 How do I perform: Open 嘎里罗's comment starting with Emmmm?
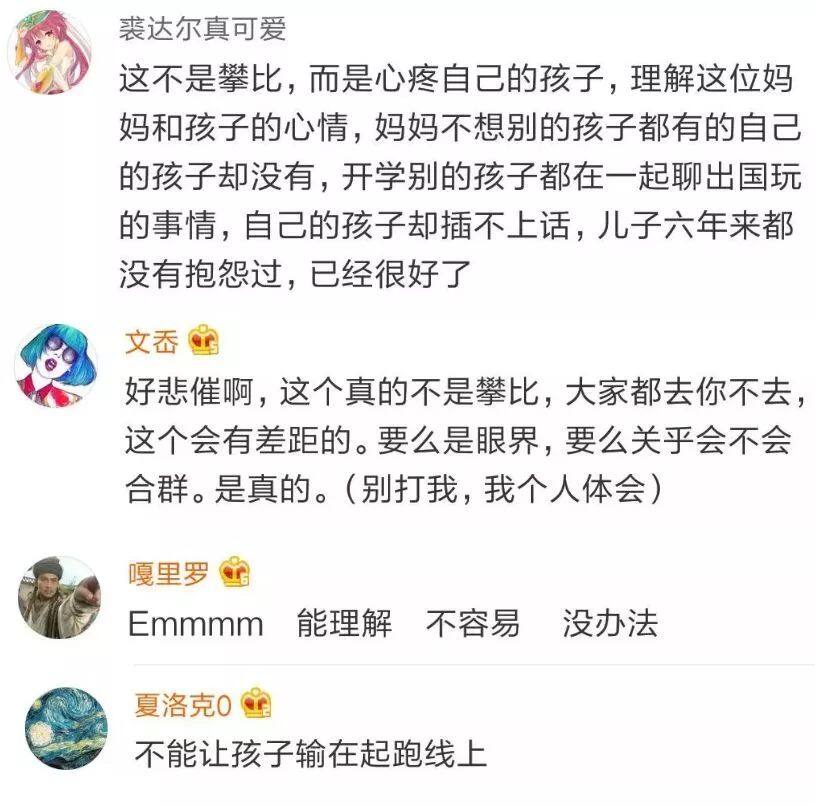(392, 624)
